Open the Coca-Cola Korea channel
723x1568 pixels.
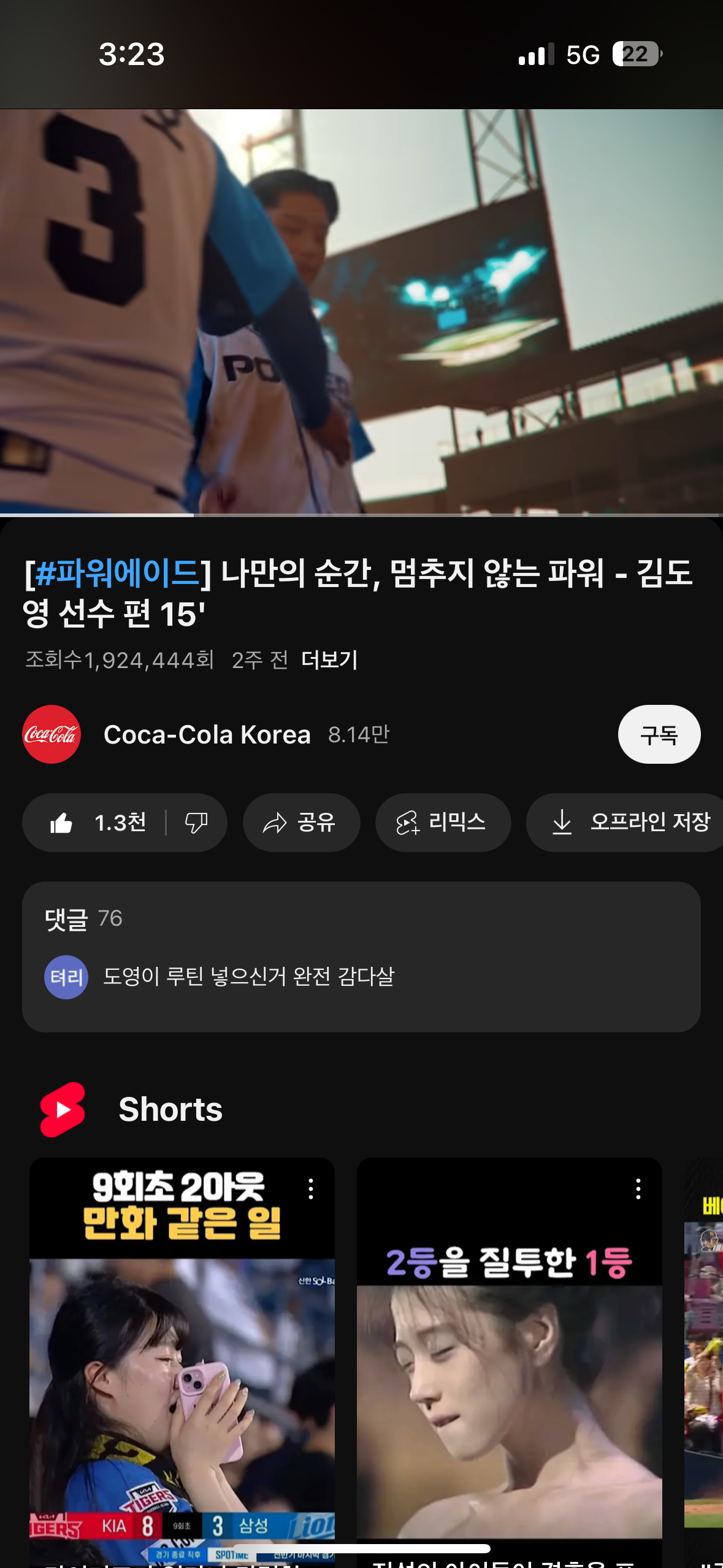tap(207, 734)
